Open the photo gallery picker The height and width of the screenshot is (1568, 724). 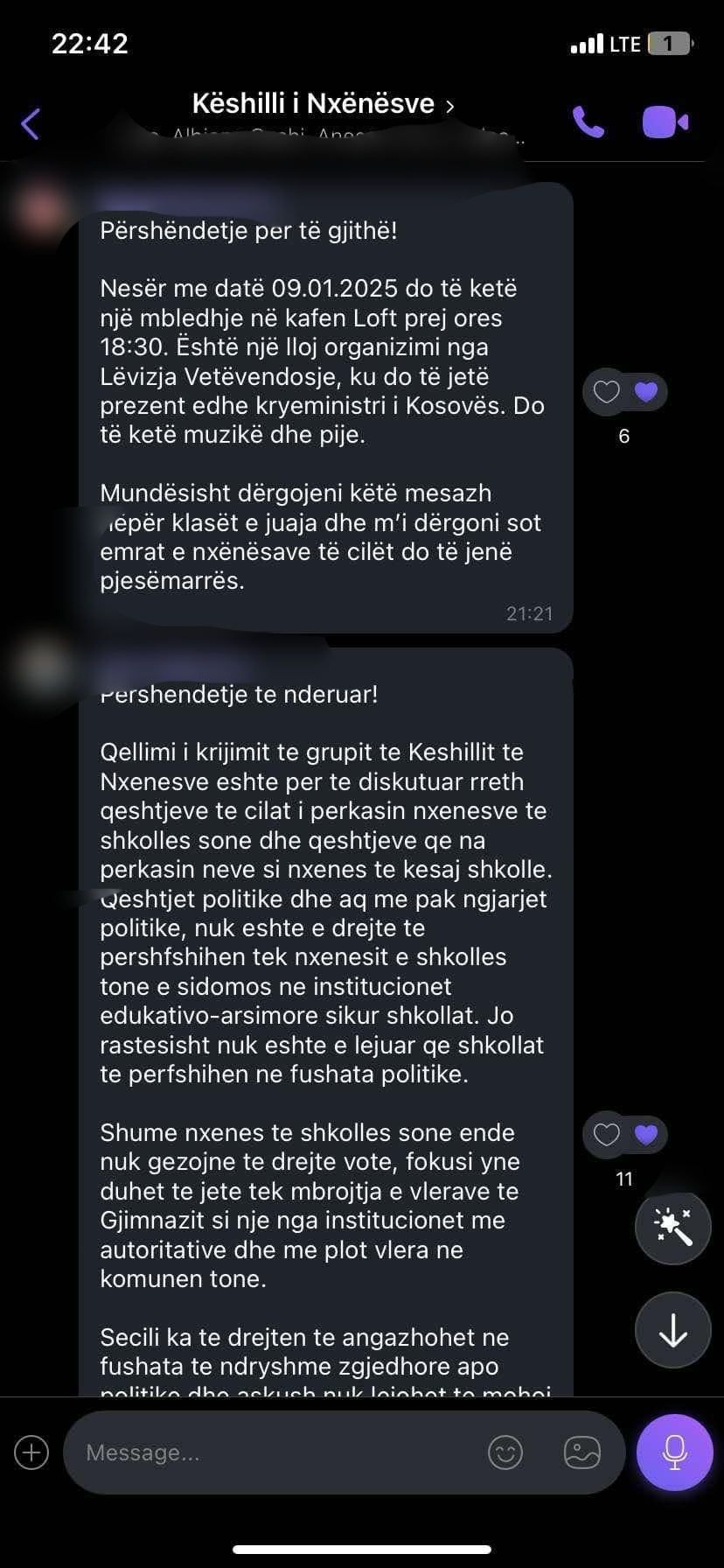(x=582, y=1453)
